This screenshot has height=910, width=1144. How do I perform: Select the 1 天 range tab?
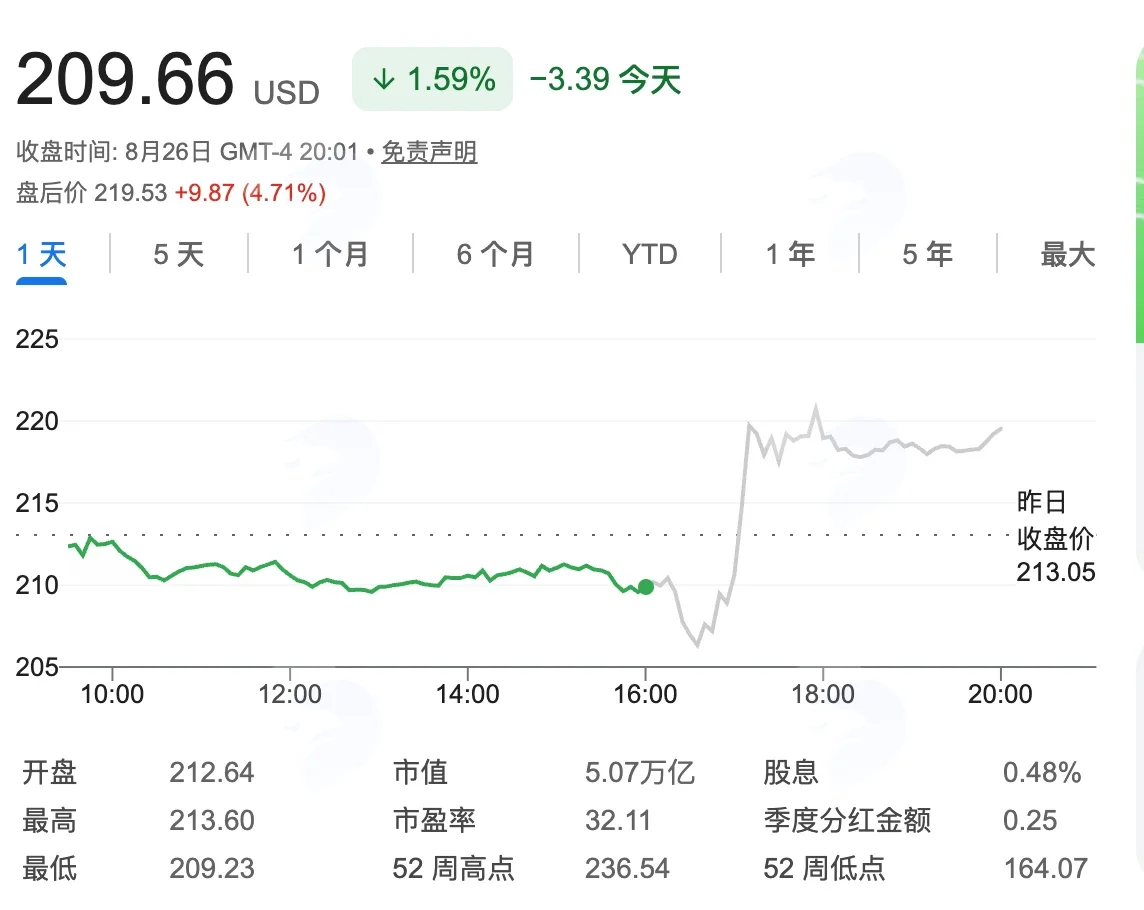point(42,255)
